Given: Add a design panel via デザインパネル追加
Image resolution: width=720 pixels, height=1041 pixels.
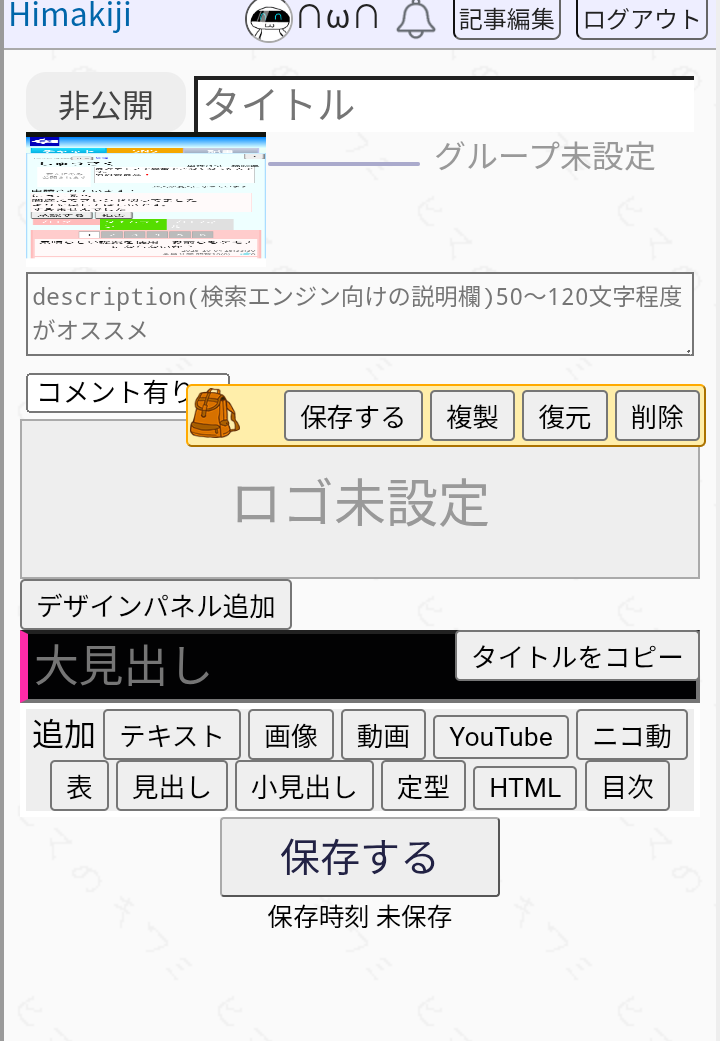Looking at the screenshot, I should coord(156,605).
